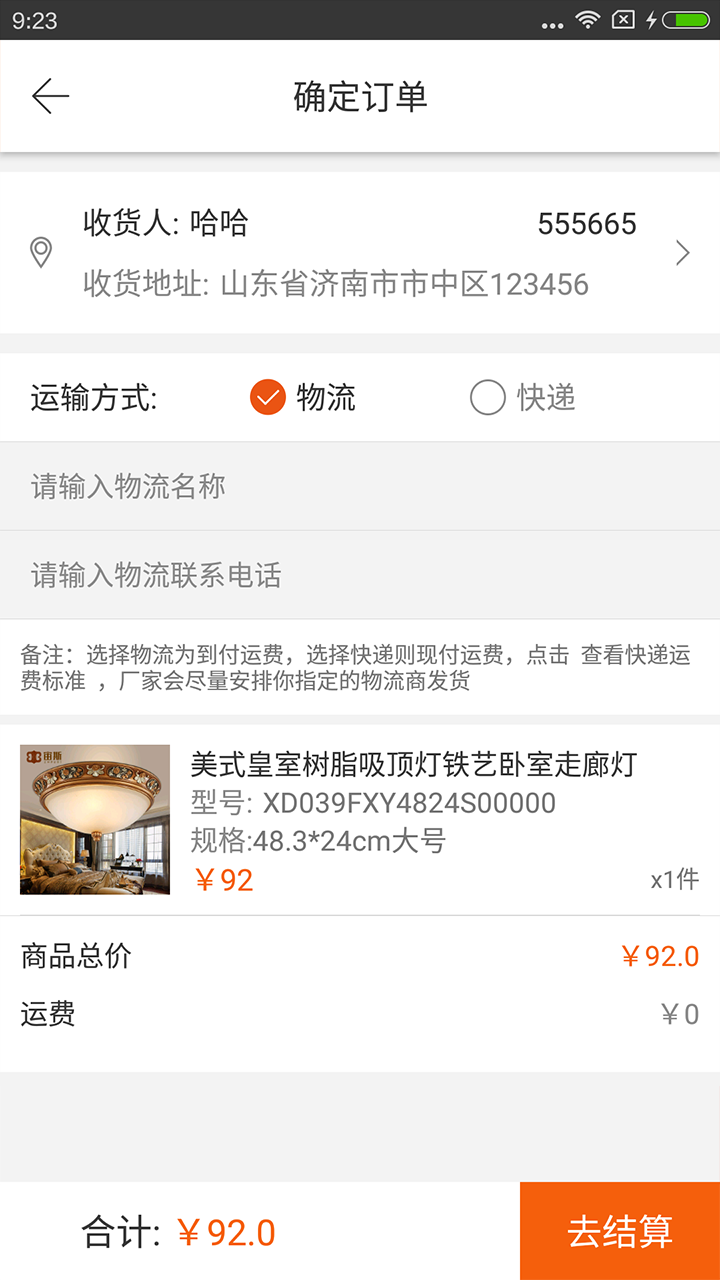Toggle the checked 物流 radio button
Image resolution: width=720 pixels, height=1280 pixels.
267,397
